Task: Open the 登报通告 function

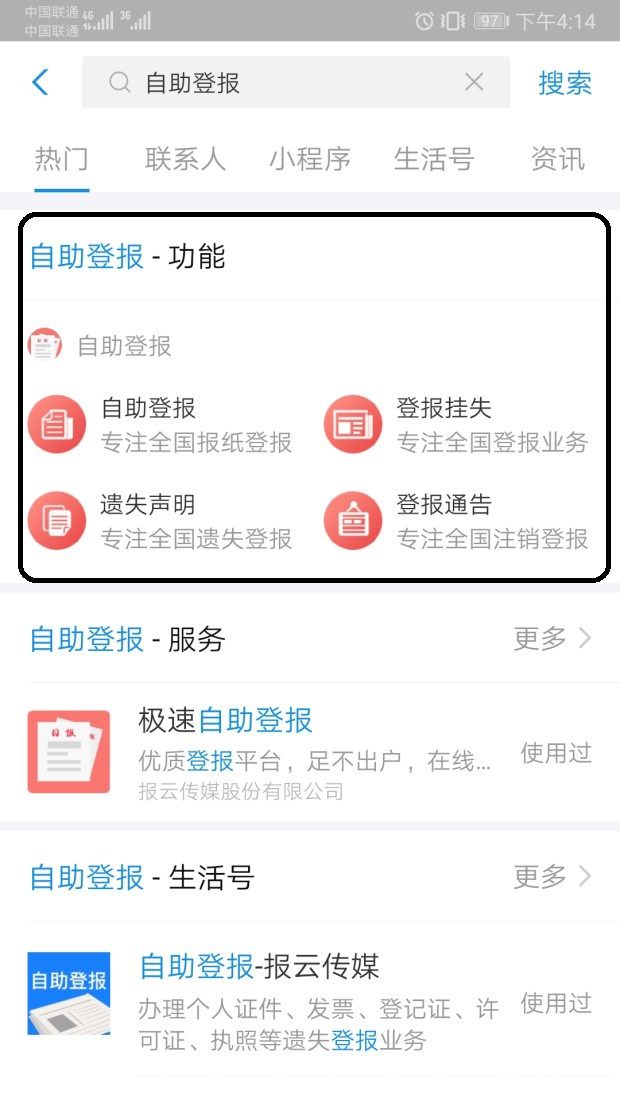Action: 455,521
